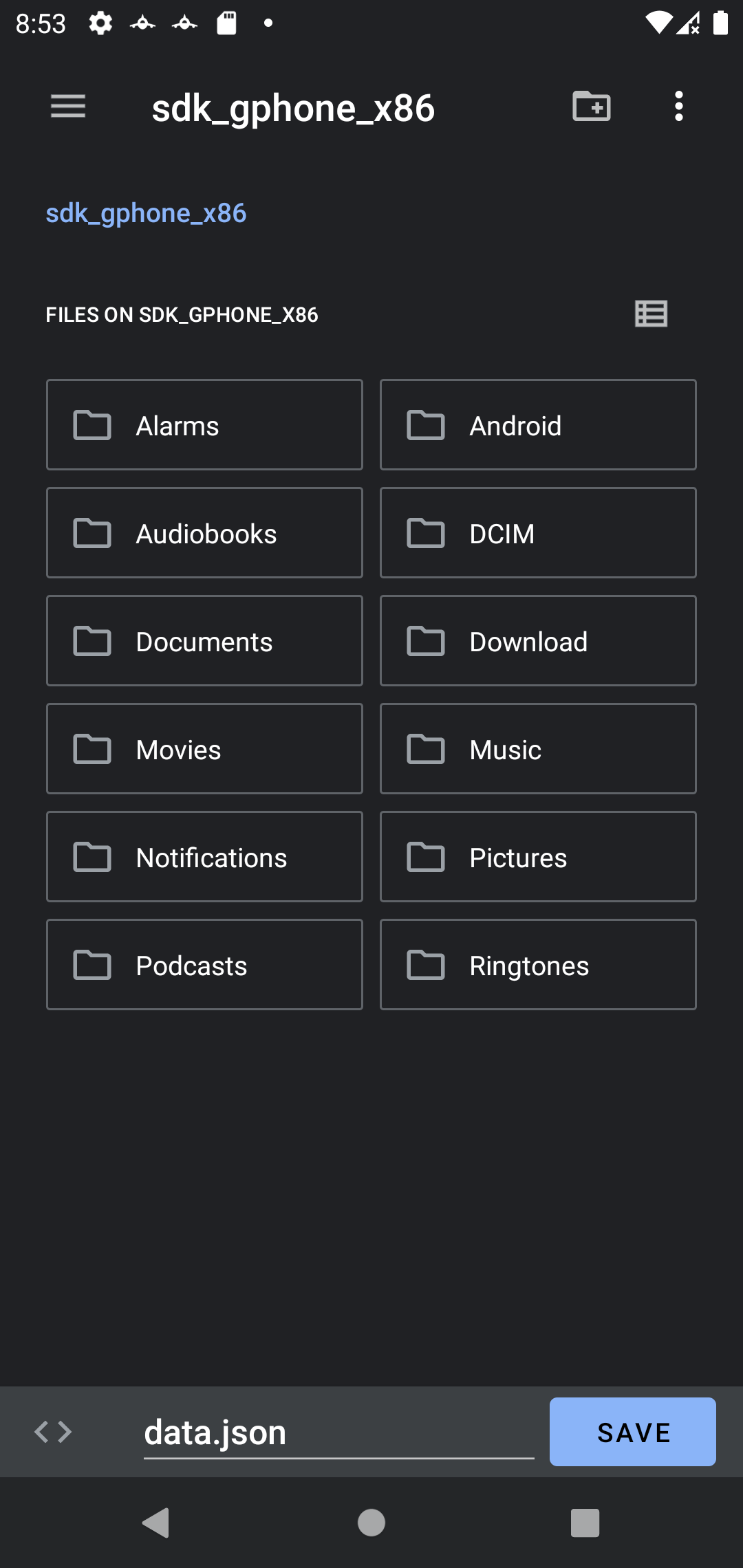
Task: Open the Alarms folder
Action: pyautogui.click(x=204, y=425)
